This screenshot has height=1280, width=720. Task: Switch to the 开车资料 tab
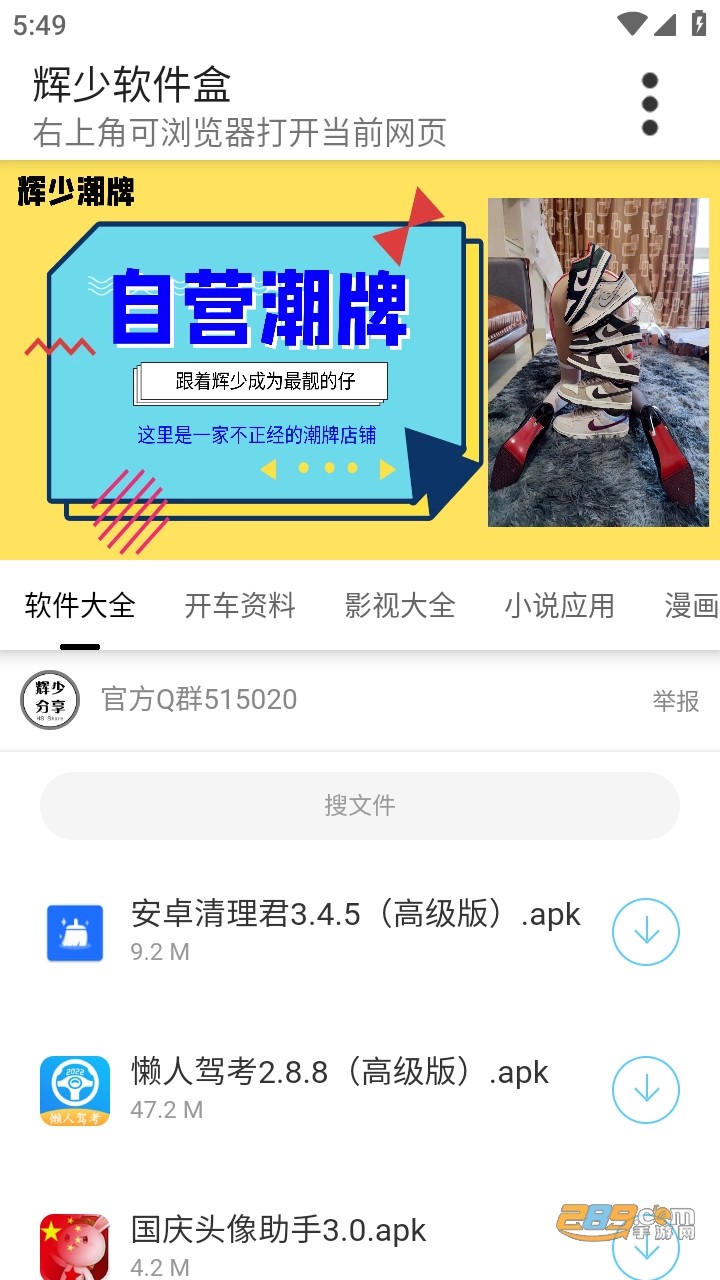[x=239, y=605]
